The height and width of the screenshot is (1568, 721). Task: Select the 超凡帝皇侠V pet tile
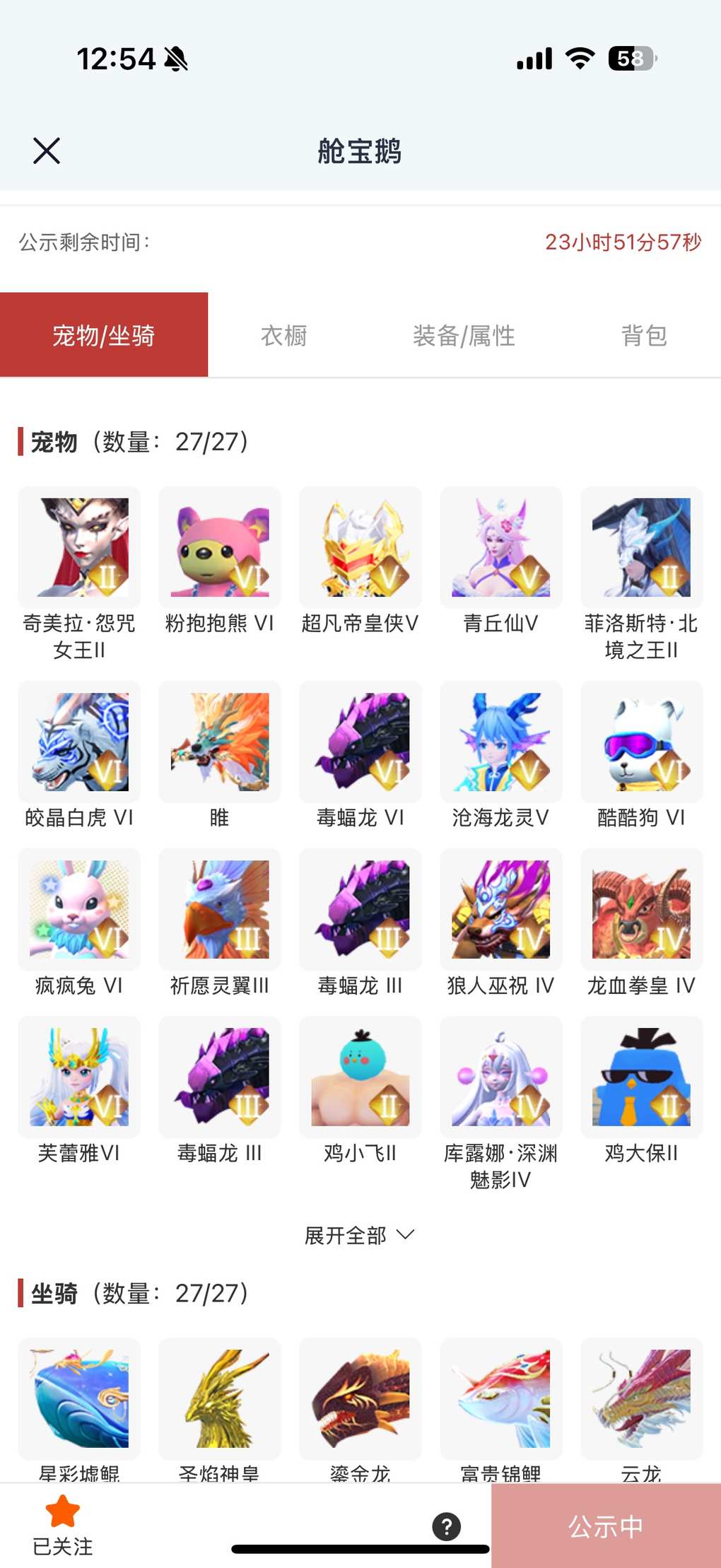360,548
